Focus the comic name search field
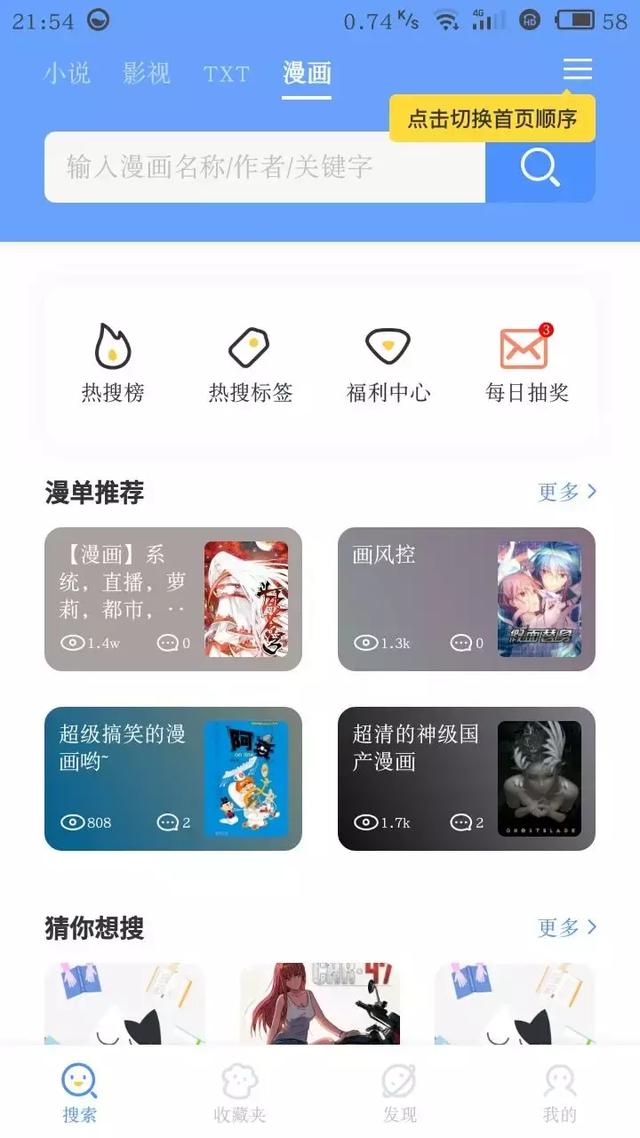The height and width of the screenshot is (1138, 640). click(x=265, y=167)
